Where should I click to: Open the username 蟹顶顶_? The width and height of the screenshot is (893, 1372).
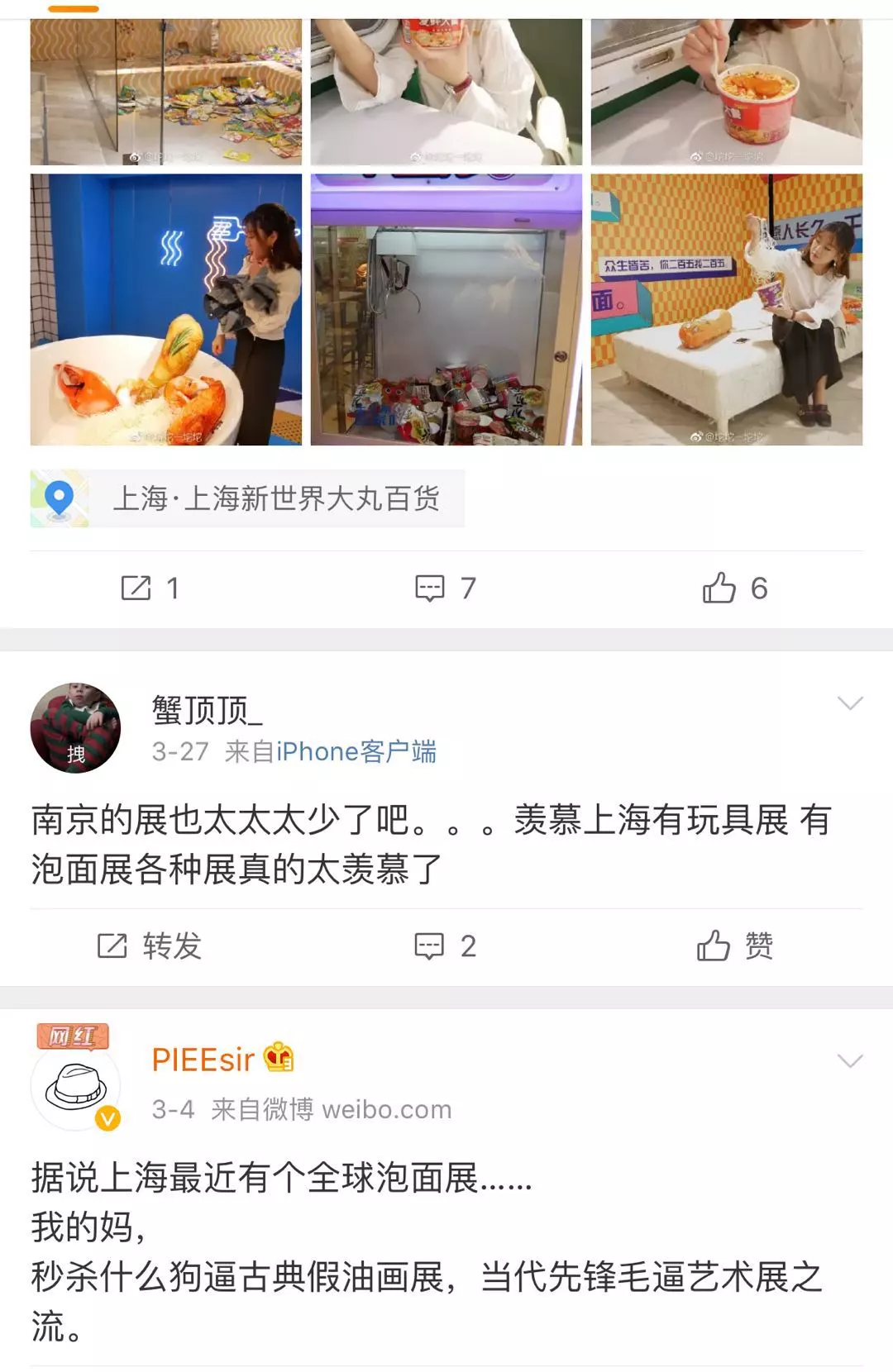coord(207,709)
